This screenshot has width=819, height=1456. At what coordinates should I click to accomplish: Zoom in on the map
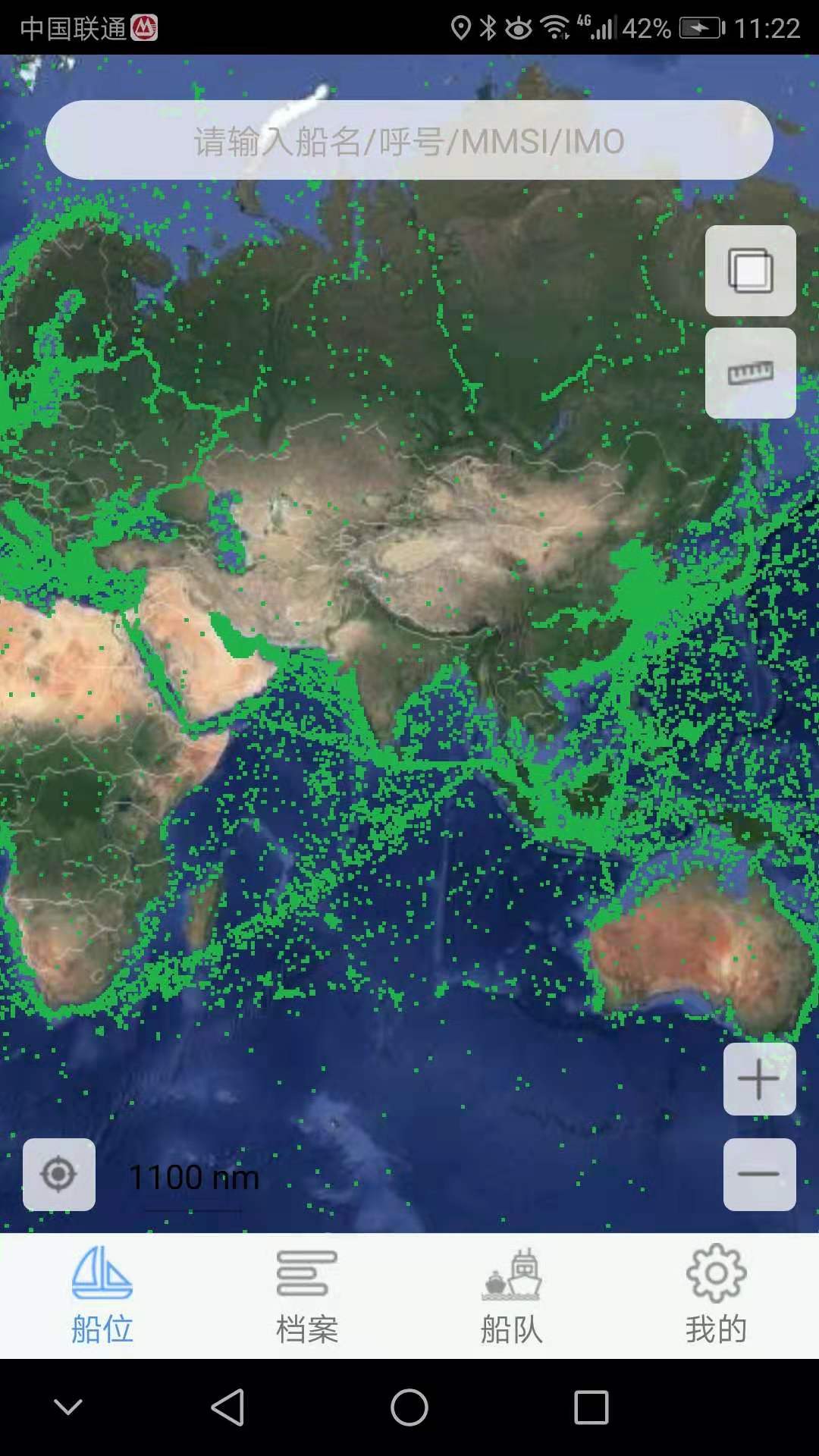pos(759,1079)
